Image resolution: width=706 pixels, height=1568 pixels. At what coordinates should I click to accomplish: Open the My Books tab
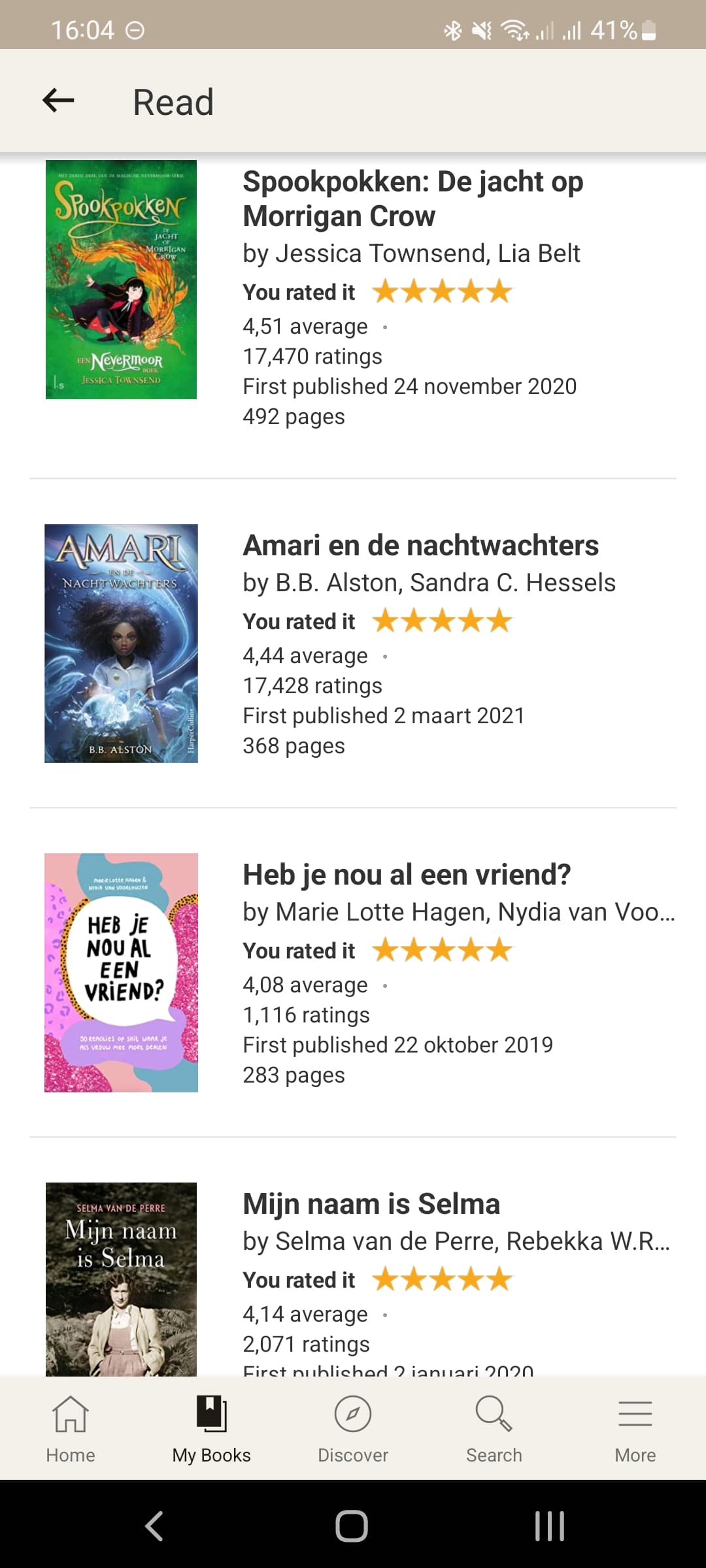pyautogui.click(x=212, y=1429)
